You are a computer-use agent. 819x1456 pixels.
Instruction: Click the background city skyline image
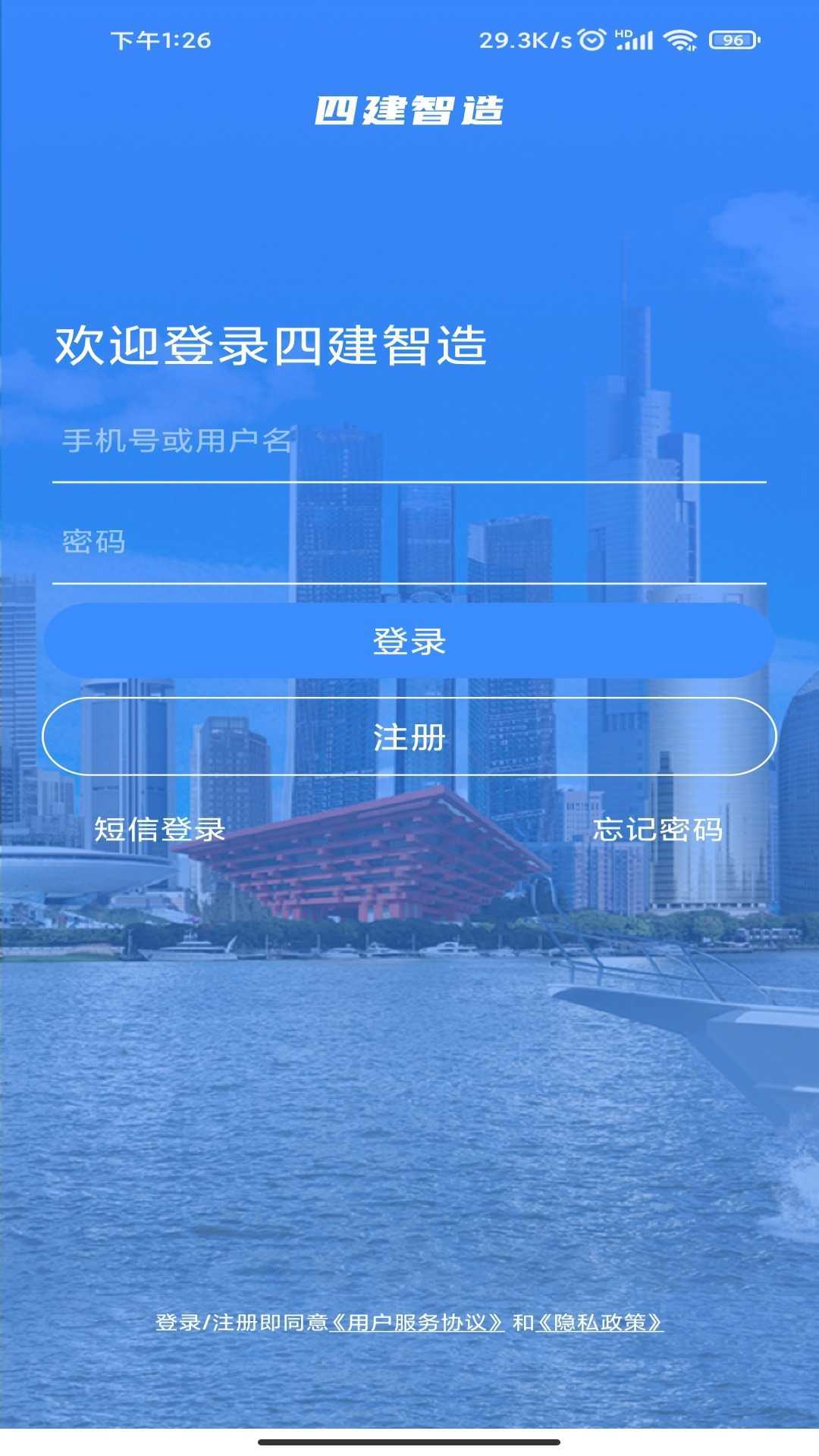pos(409,1062)
